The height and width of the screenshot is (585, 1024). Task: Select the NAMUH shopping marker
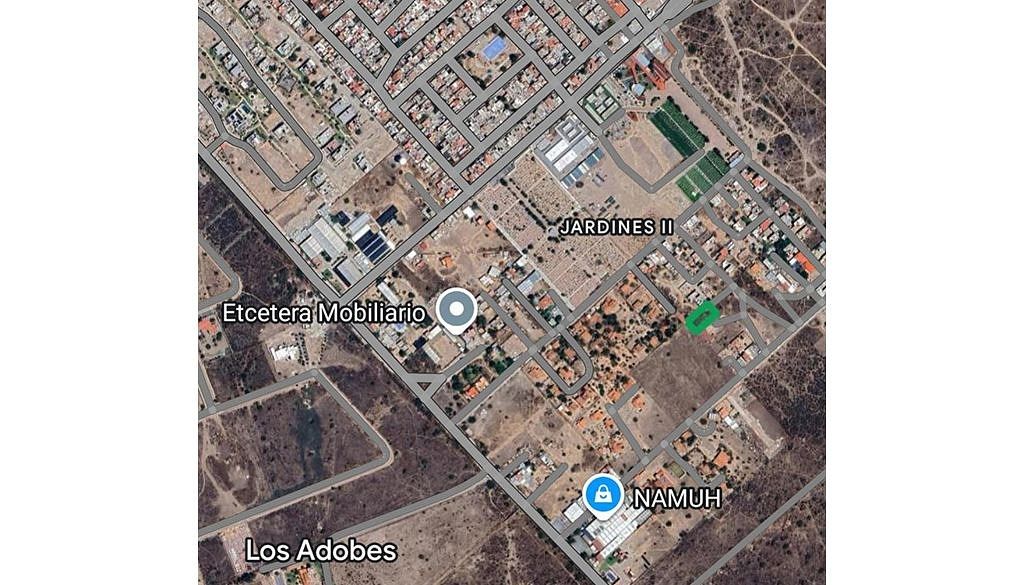click(x=602, y=493)
